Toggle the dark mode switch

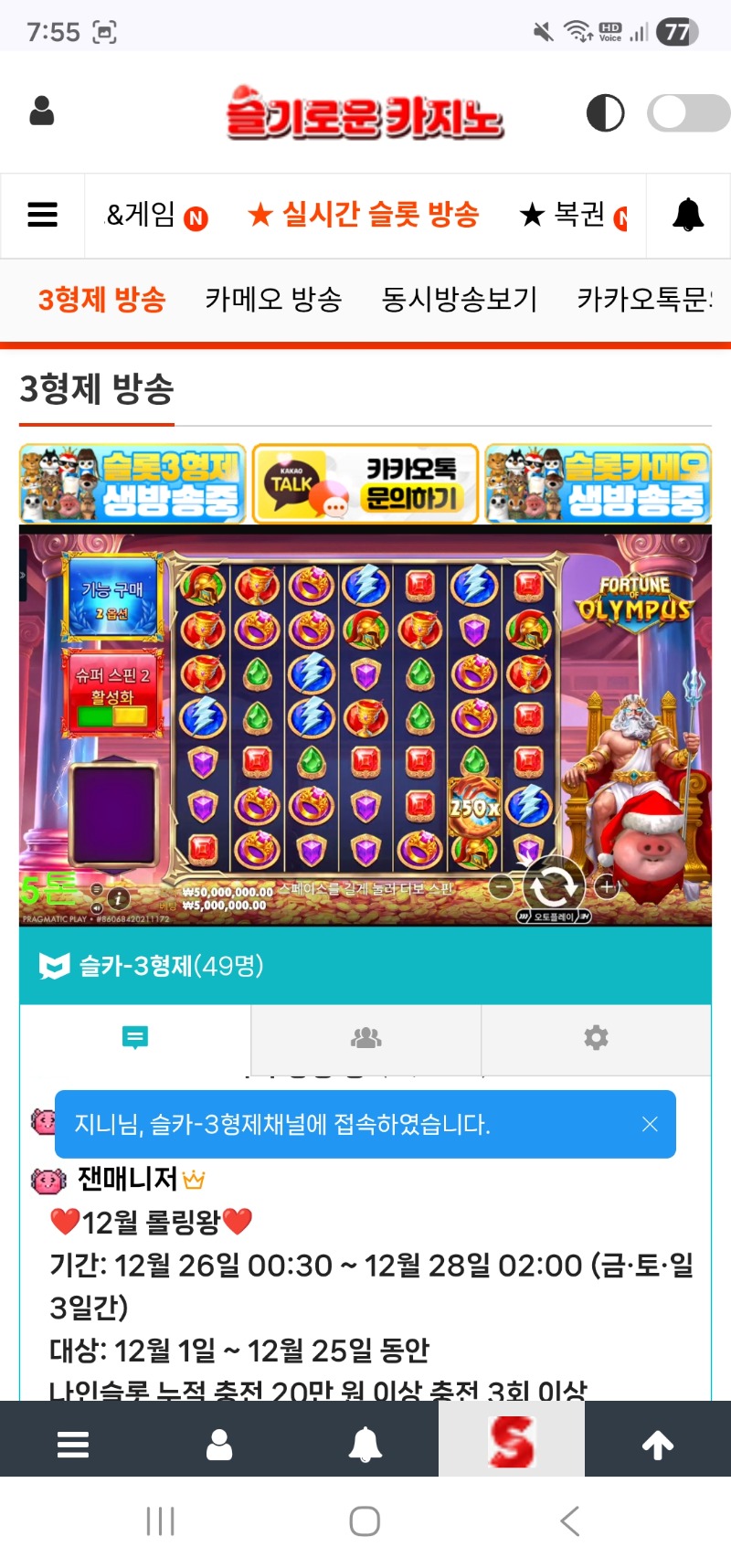pyautogui.click(x=687, y=113)
